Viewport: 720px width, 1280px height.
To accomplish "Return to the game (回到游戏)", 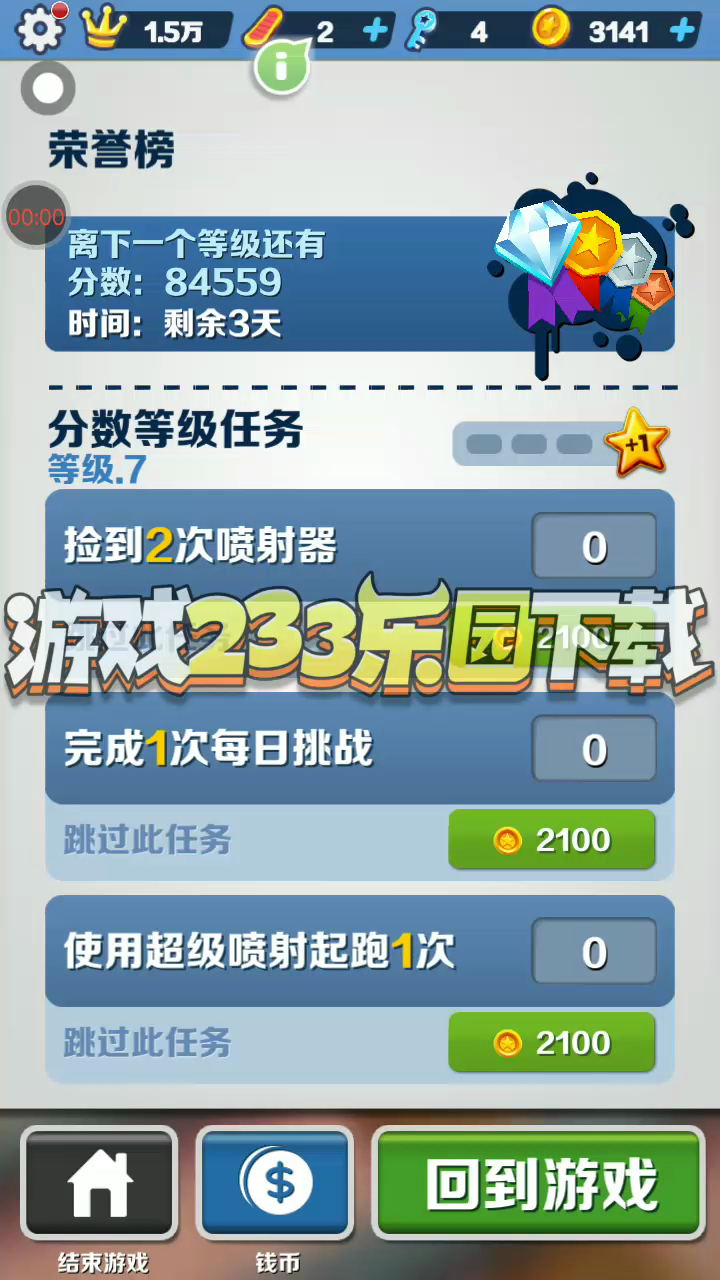I will pos(540,1183).
